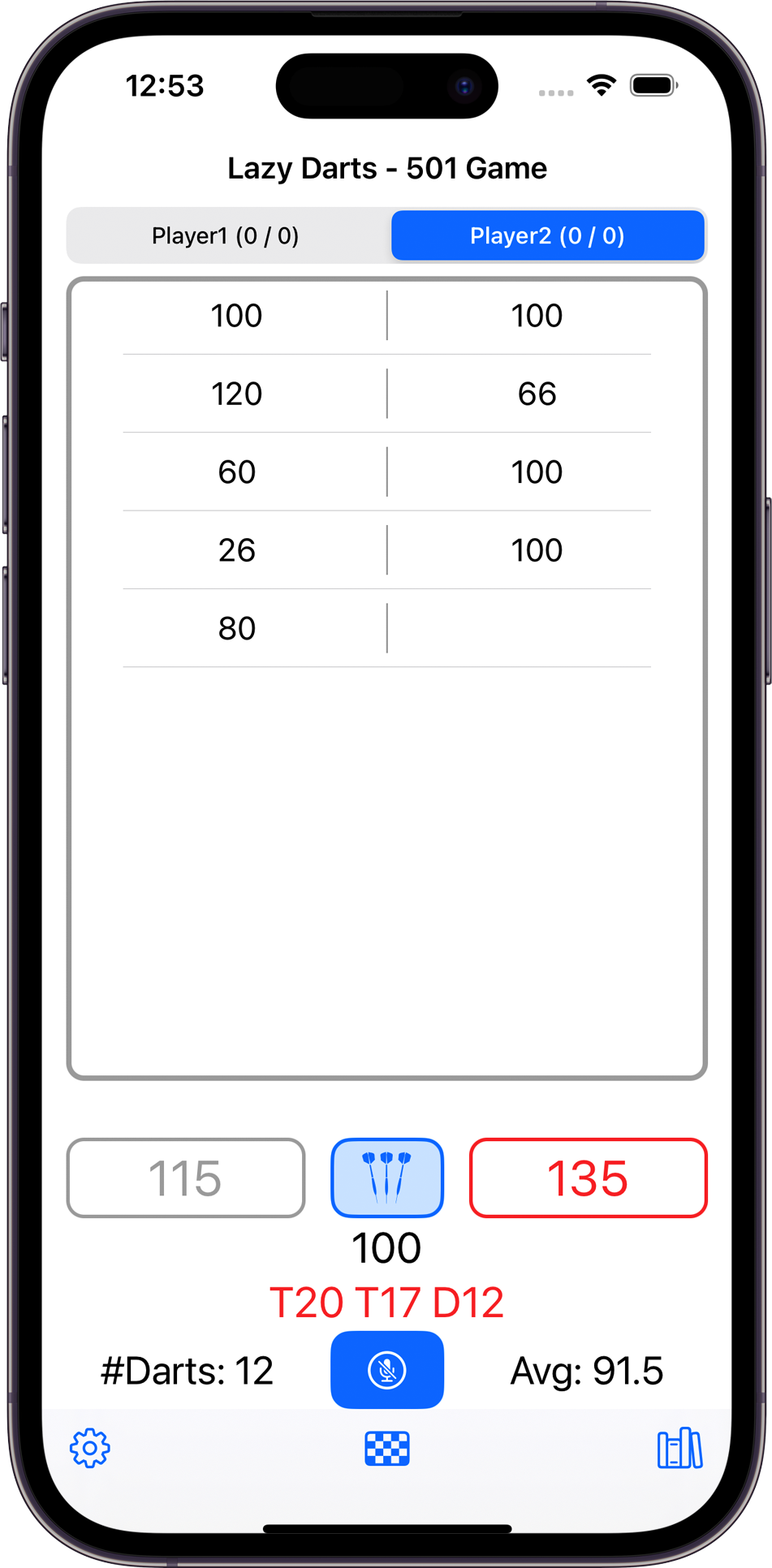Switch to the Player1 segment
The image size is (772, 1568).
226,236
